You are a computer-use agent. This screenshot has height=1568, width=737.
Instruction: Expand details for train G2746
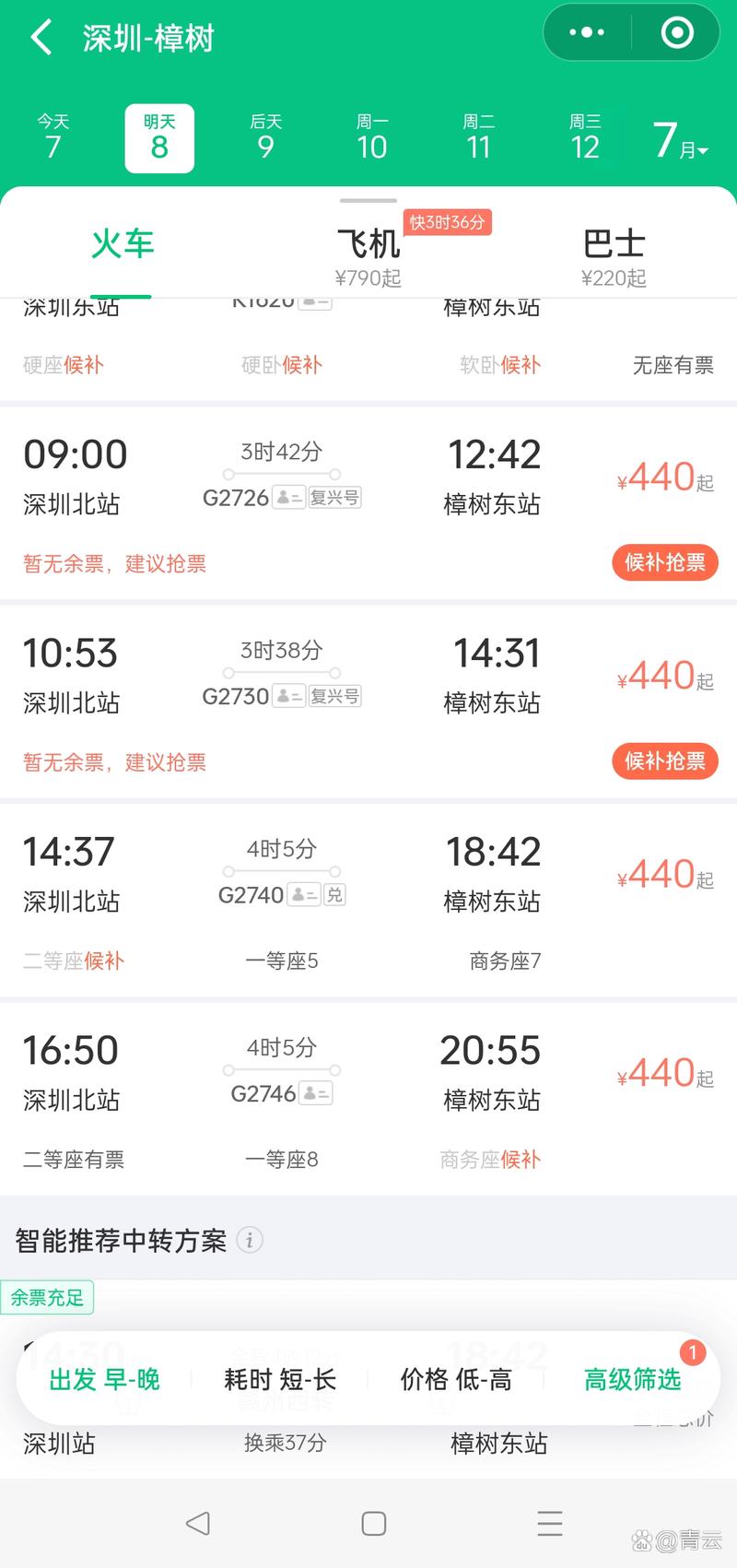tap(368, 1097)
